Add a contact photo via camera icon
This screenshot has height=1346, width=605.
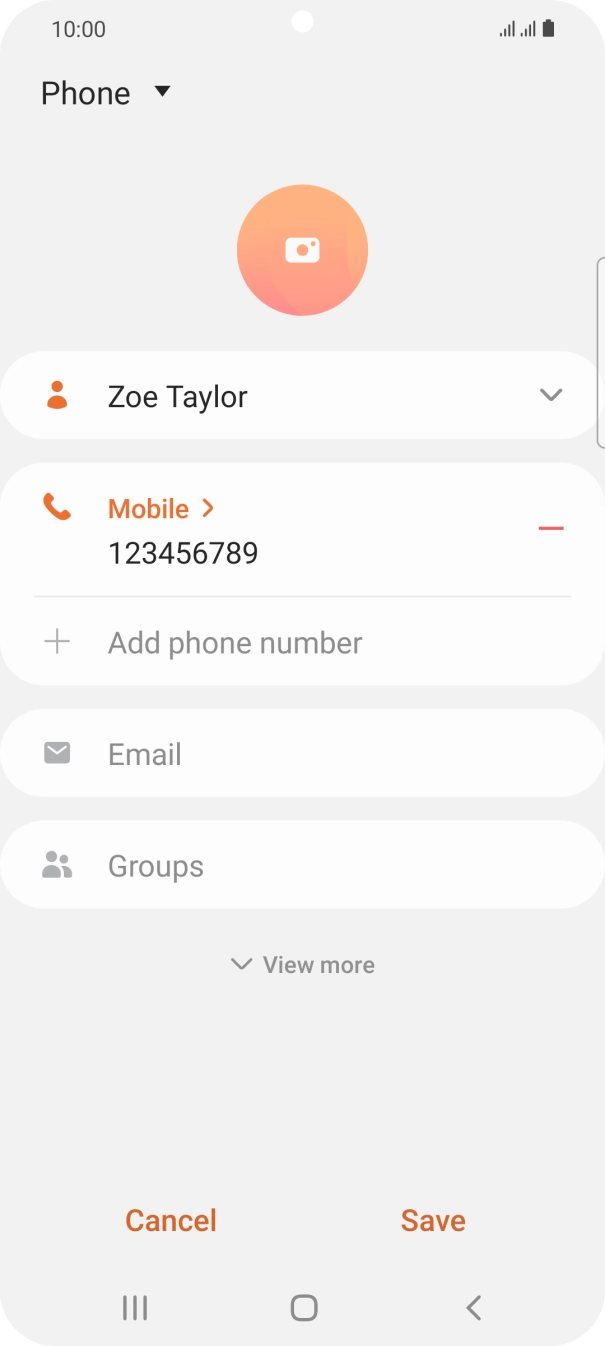[302, 250]
